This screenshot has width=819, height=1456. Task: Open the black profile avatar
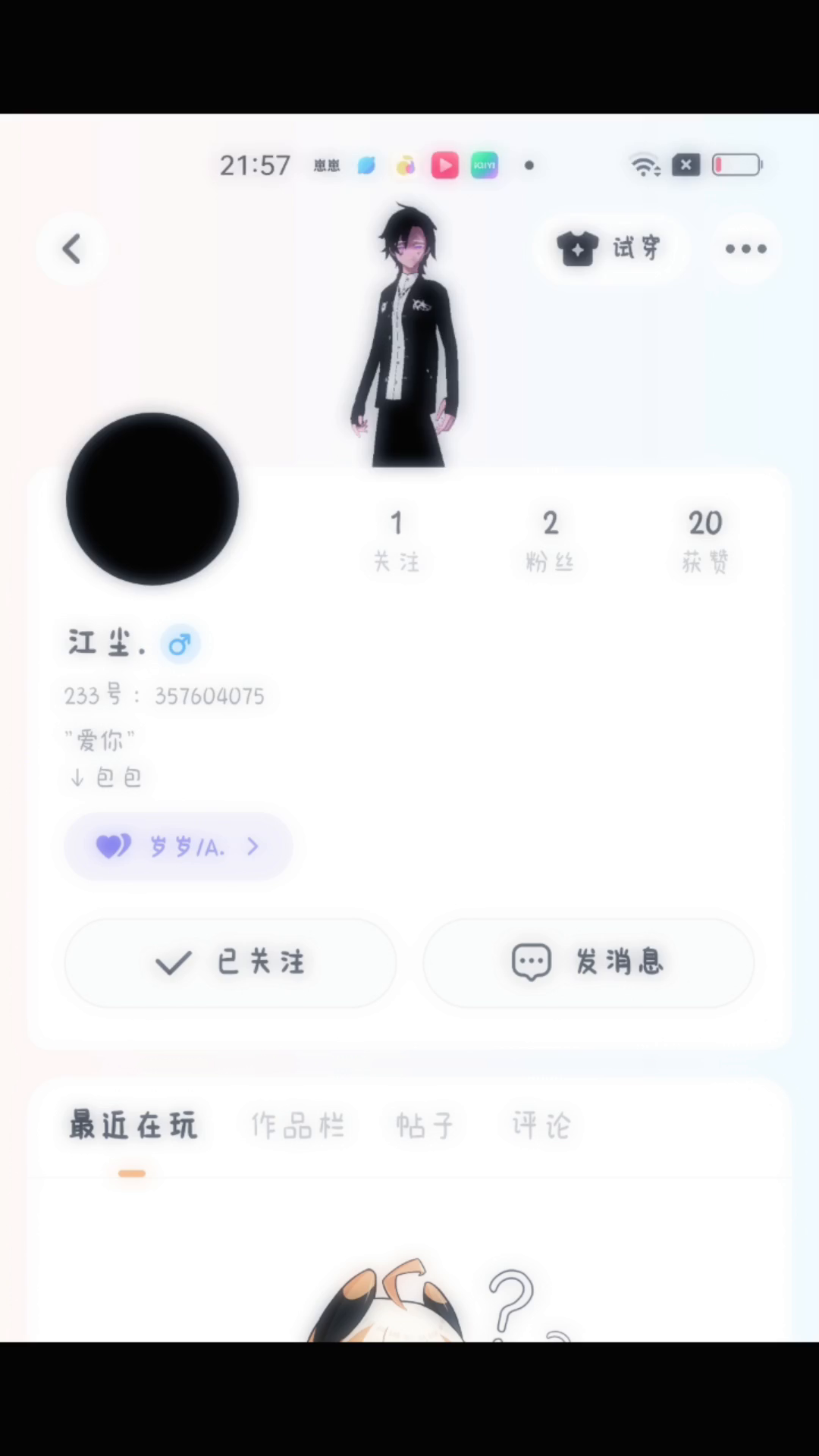coord(152,499)
